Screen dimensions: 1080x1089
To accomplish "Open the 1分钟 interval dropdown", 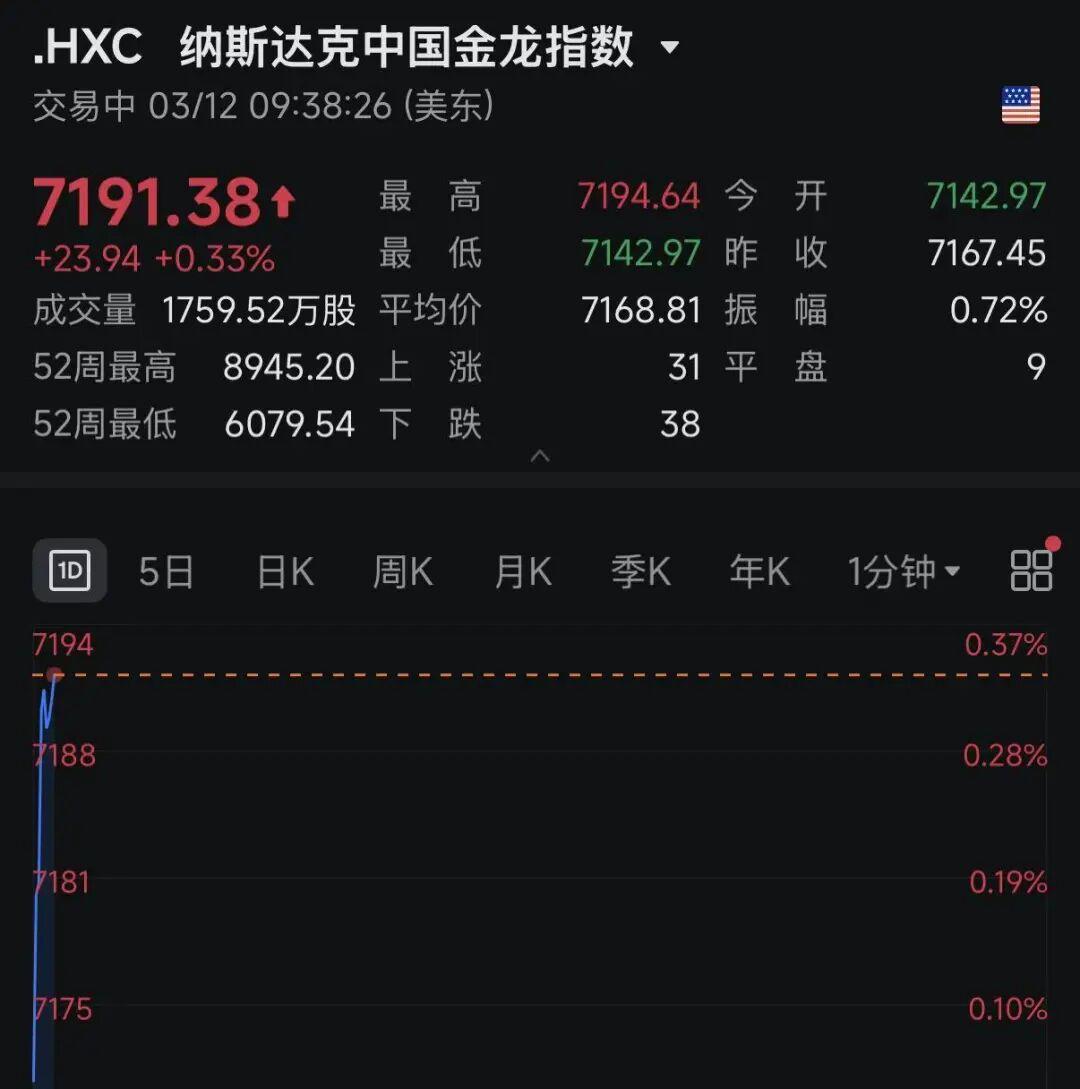I will (x=903, y=572).
